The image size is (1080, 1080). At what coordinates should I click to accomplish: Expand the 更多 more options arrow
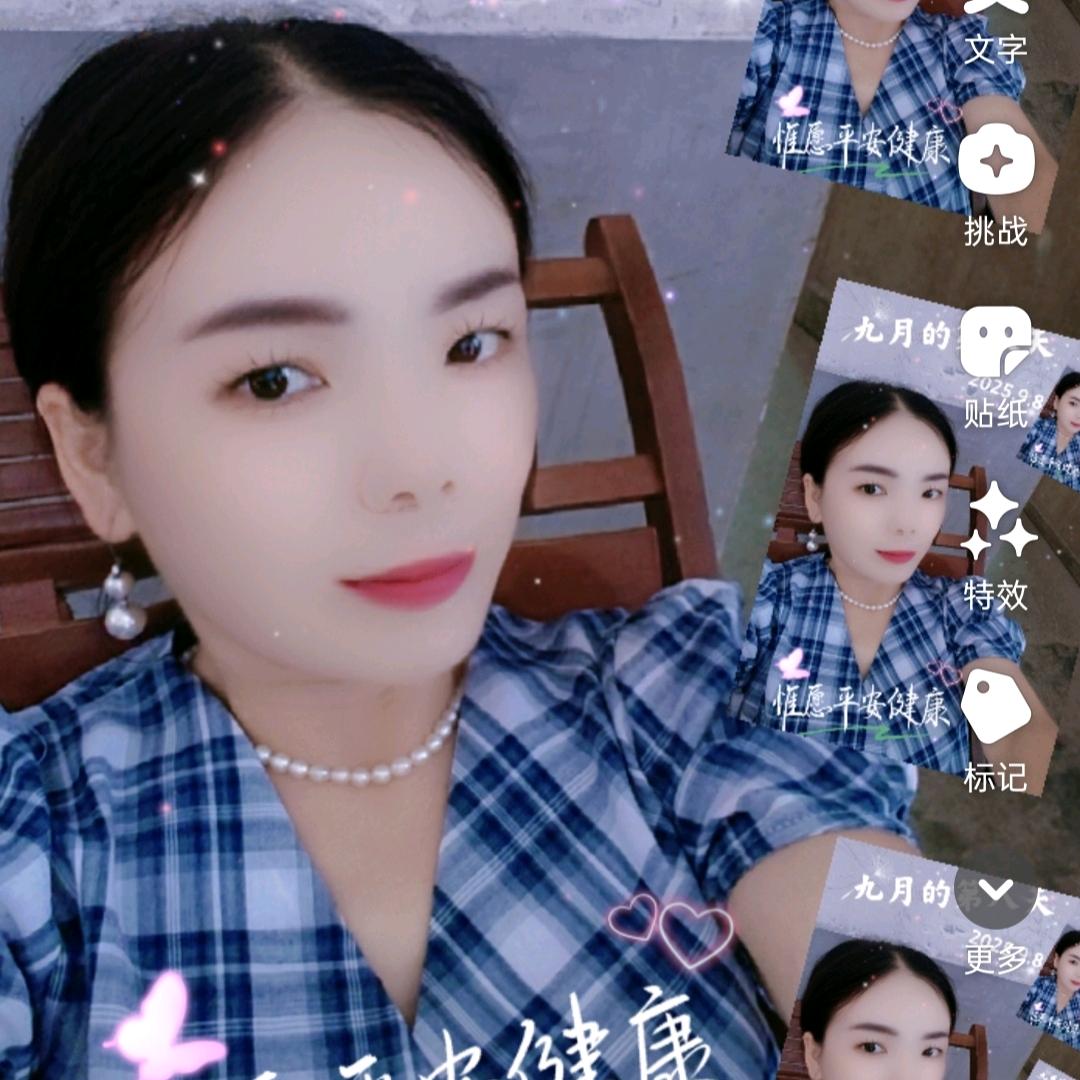click(996, 890)
